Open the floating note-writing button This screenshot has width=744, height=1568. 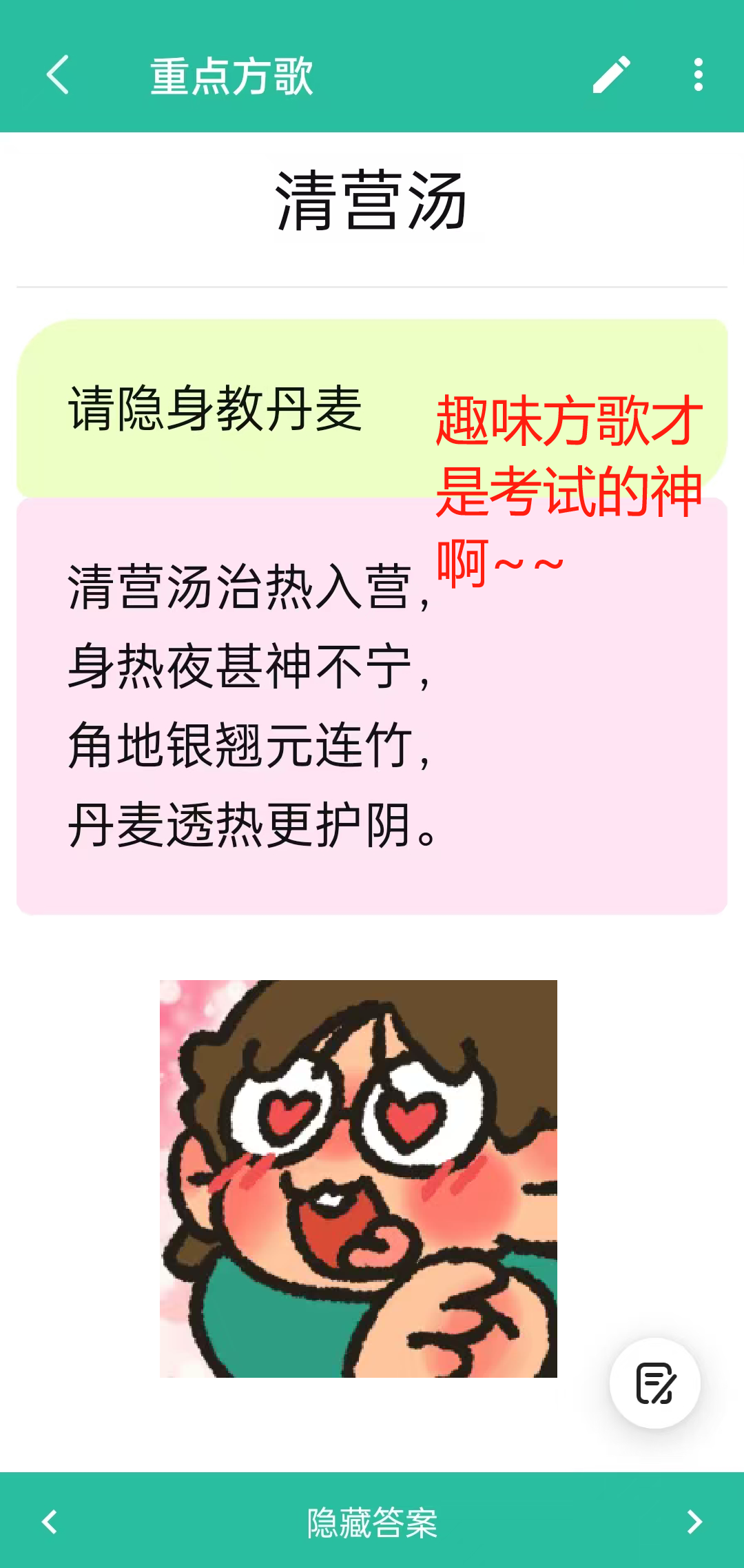[654, 1383]
